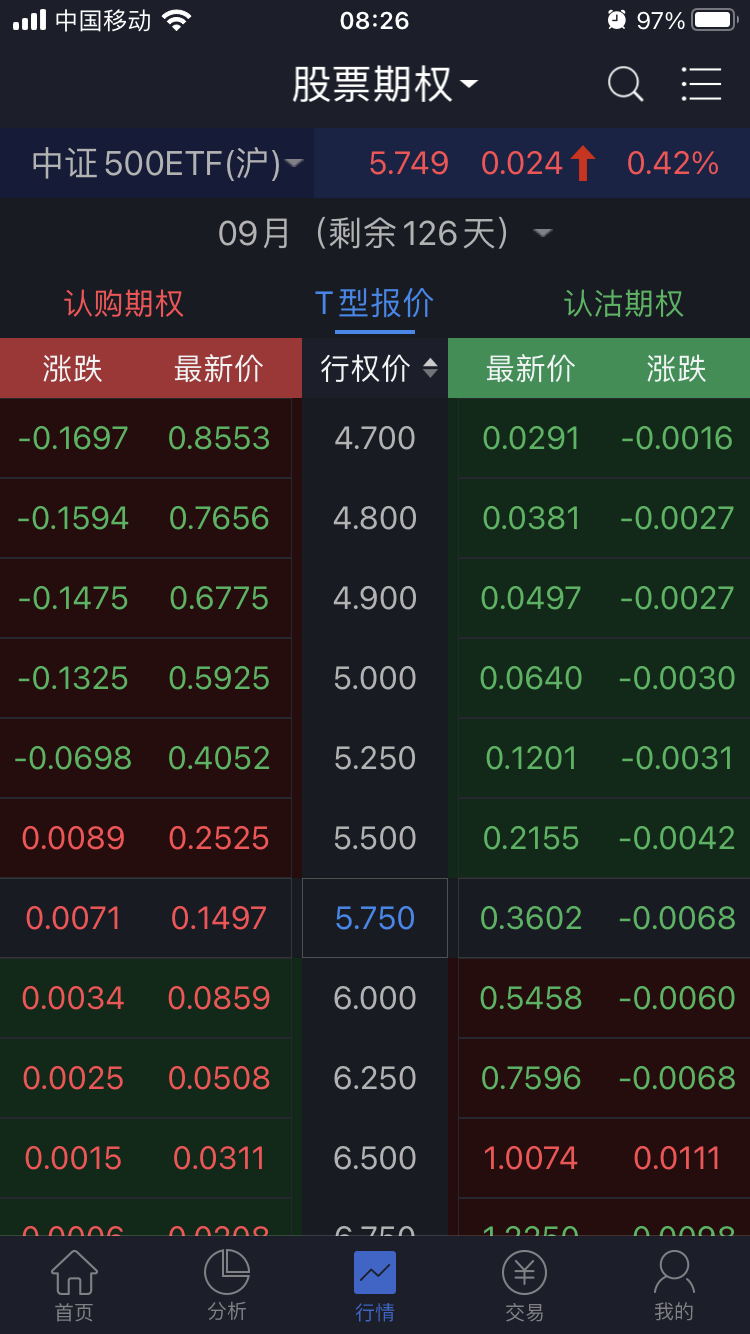750x1334 pixels.
Task: Open the 我的 profile tab
Action: (673, 1286)
